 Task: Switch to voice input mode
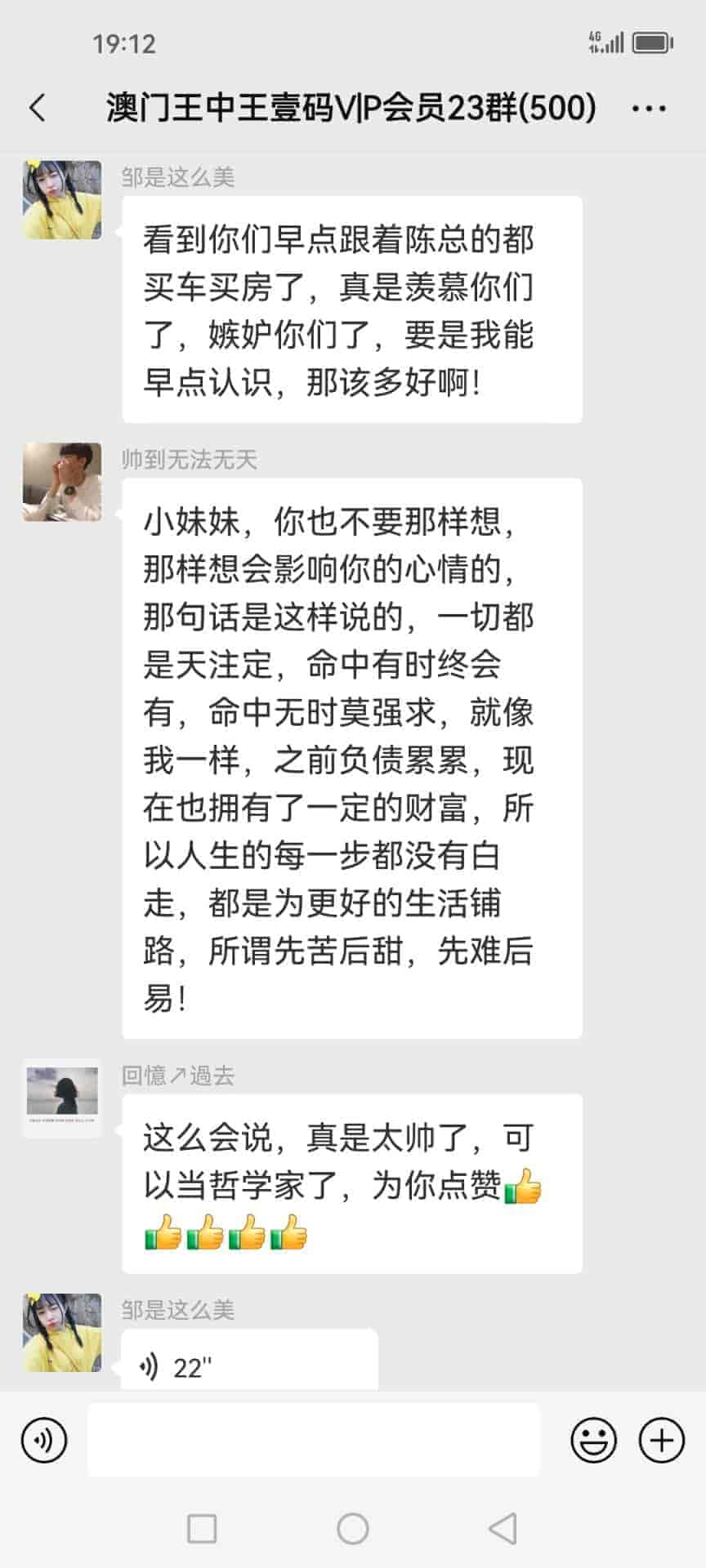[44, 1440]
